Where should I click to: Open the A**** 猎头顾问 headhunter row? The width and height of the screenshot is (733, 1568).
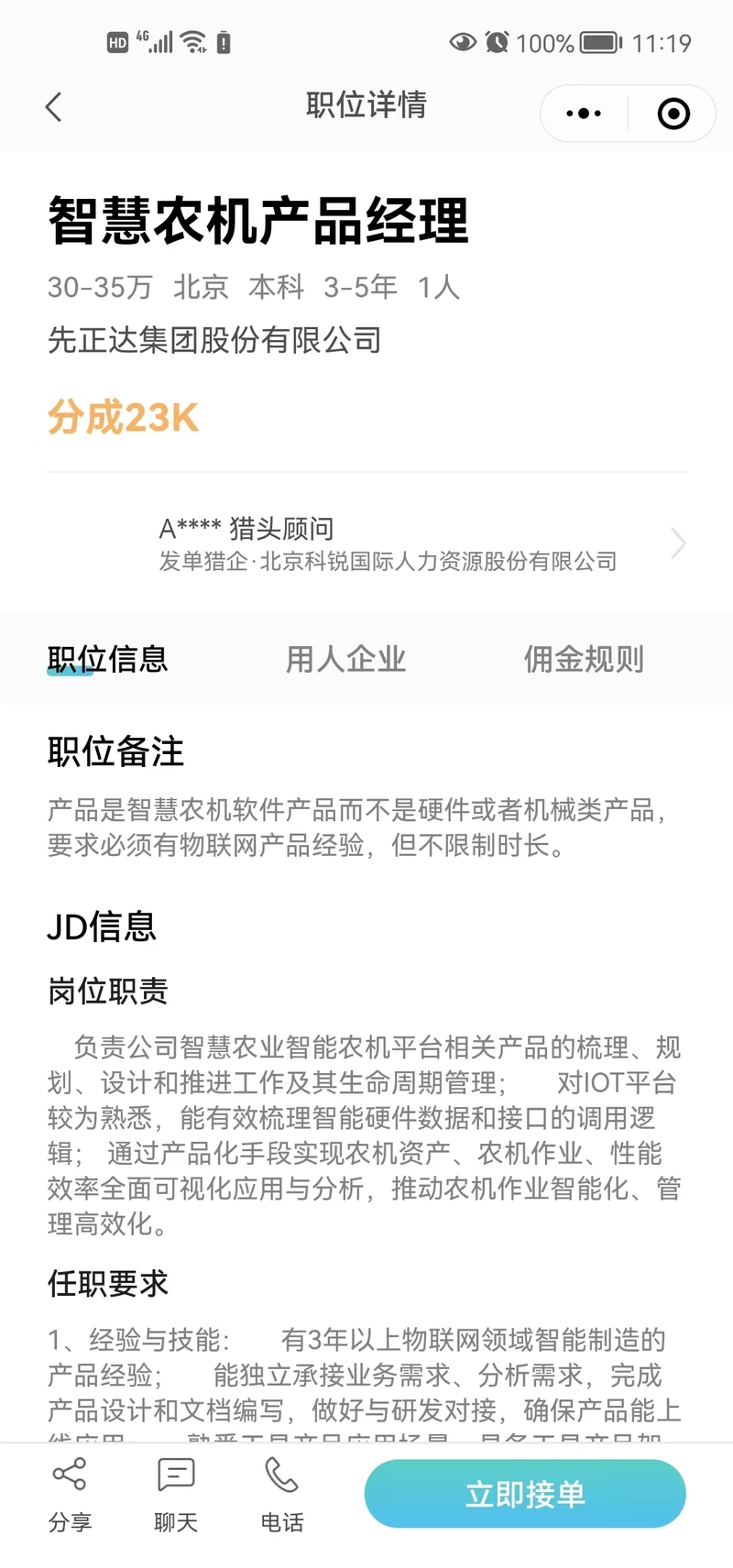[366, 543]
